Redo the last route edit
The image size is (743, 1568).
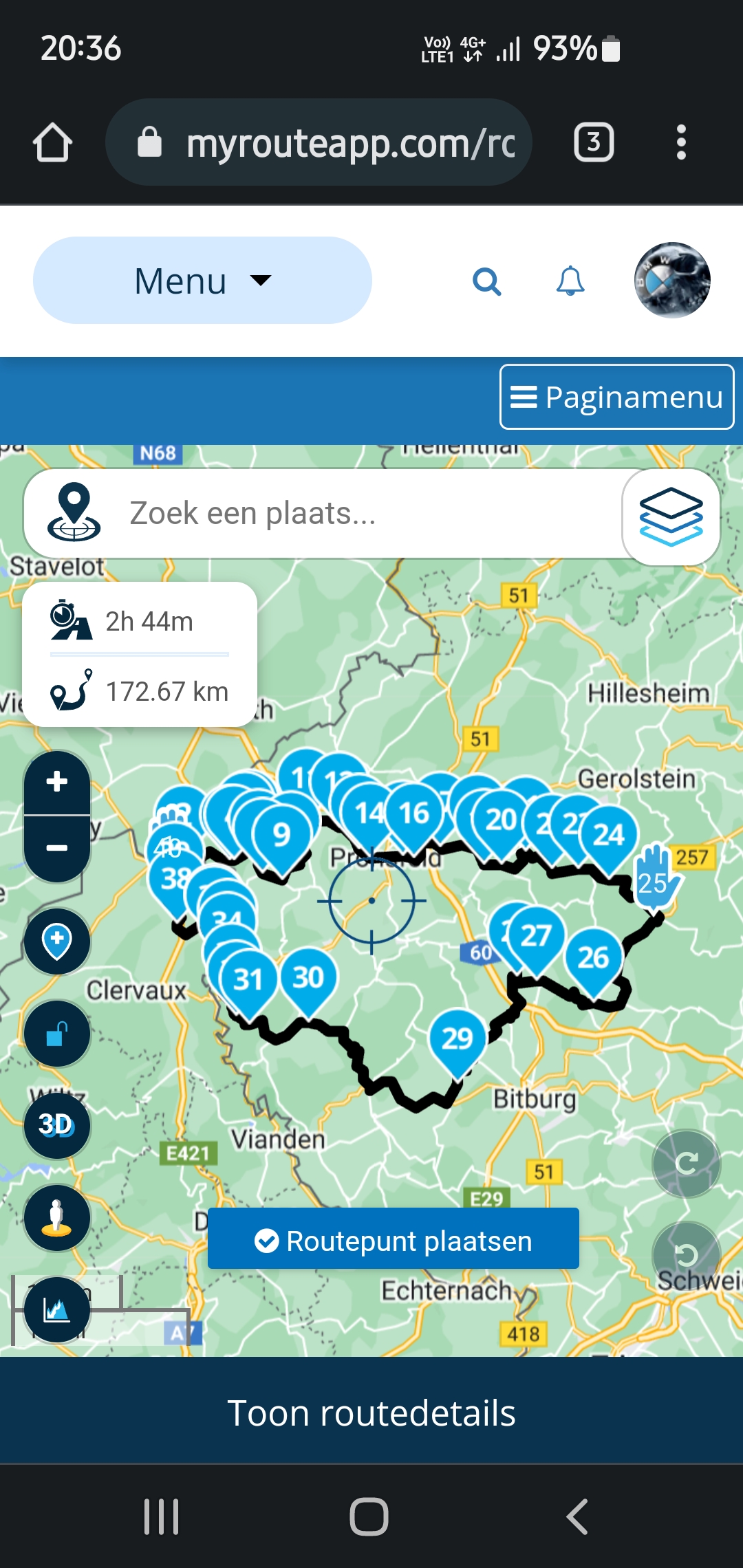[x=686, y=1164]
